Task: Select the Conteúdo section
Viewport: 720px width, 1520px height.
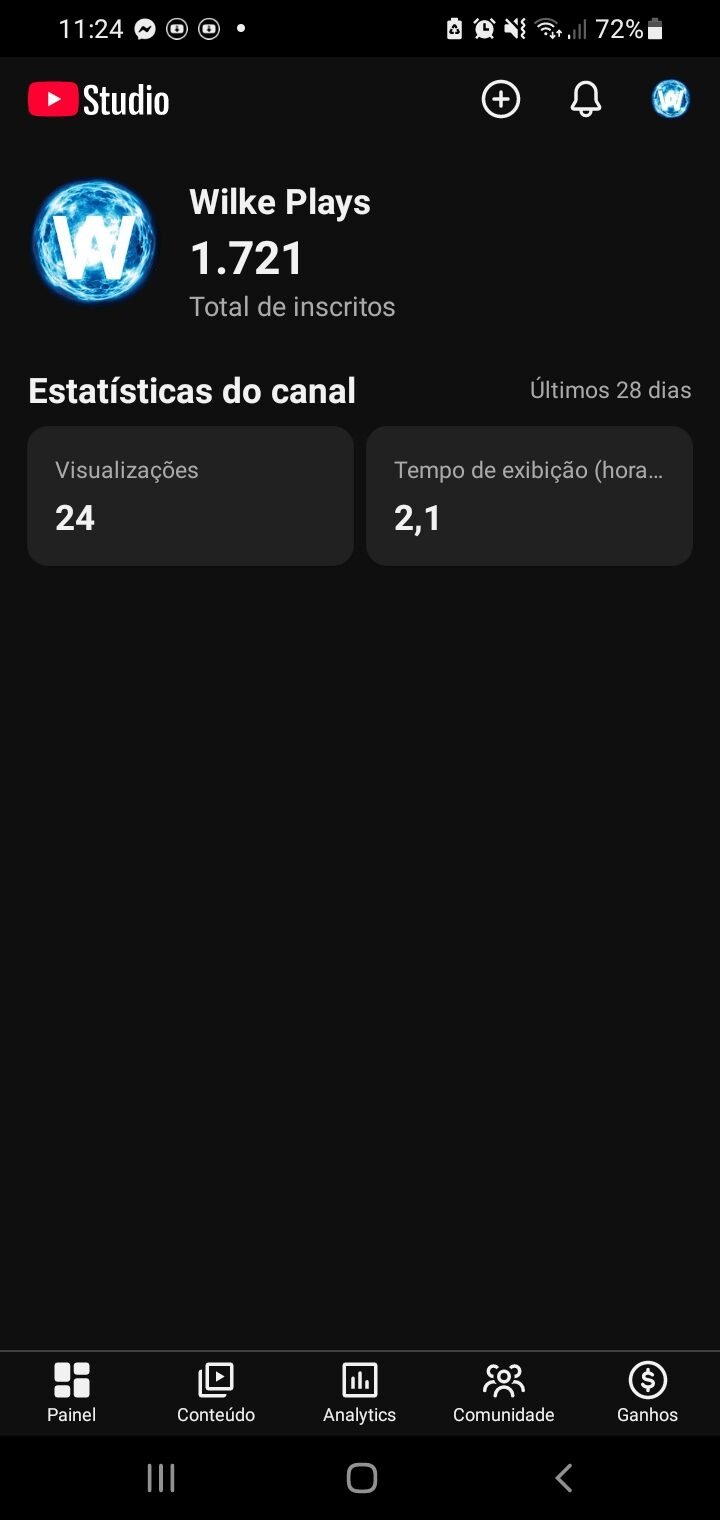Action: tap(215, 1390)
